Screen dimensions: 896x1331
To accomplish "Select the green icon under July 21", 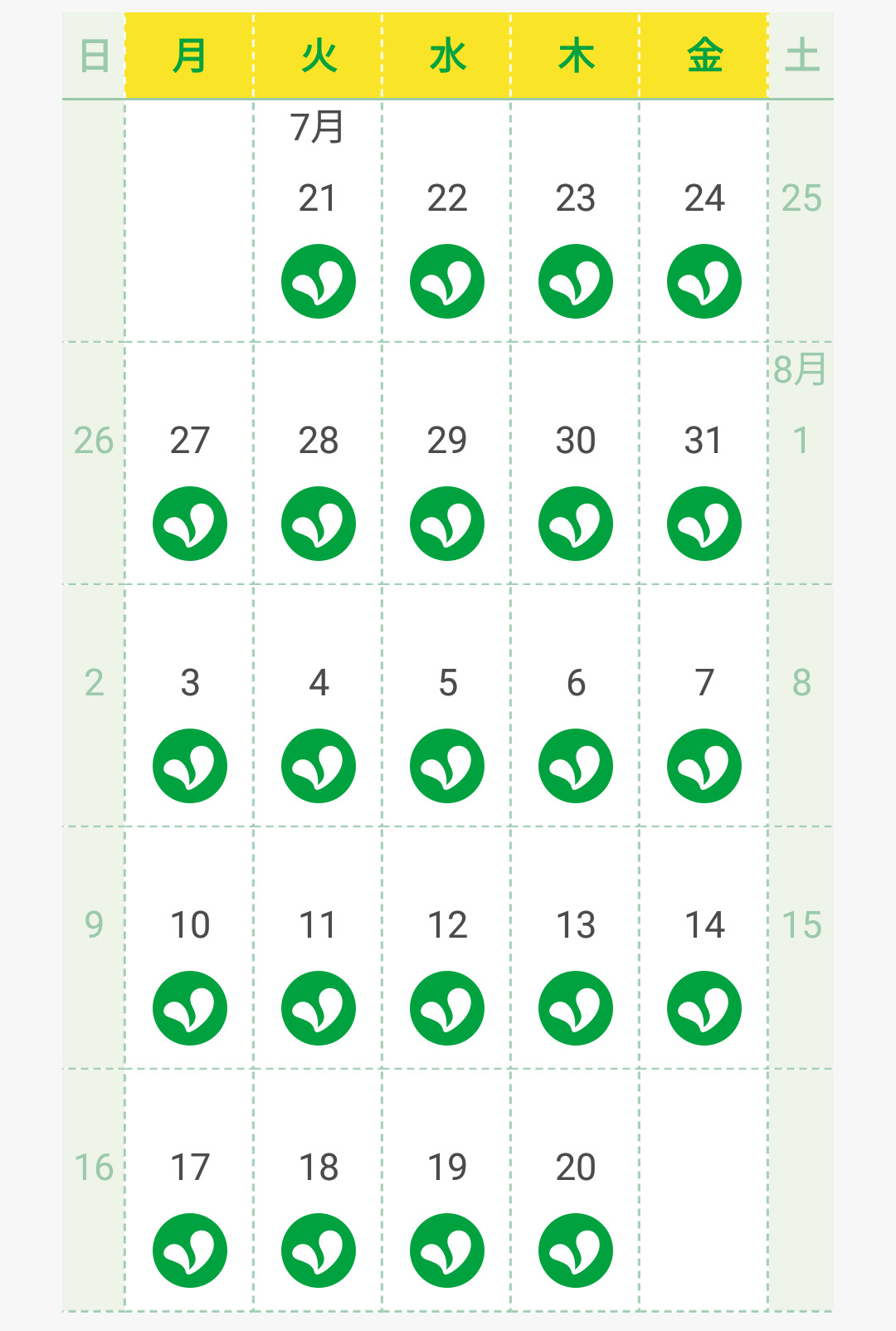I will click(319, 281).
